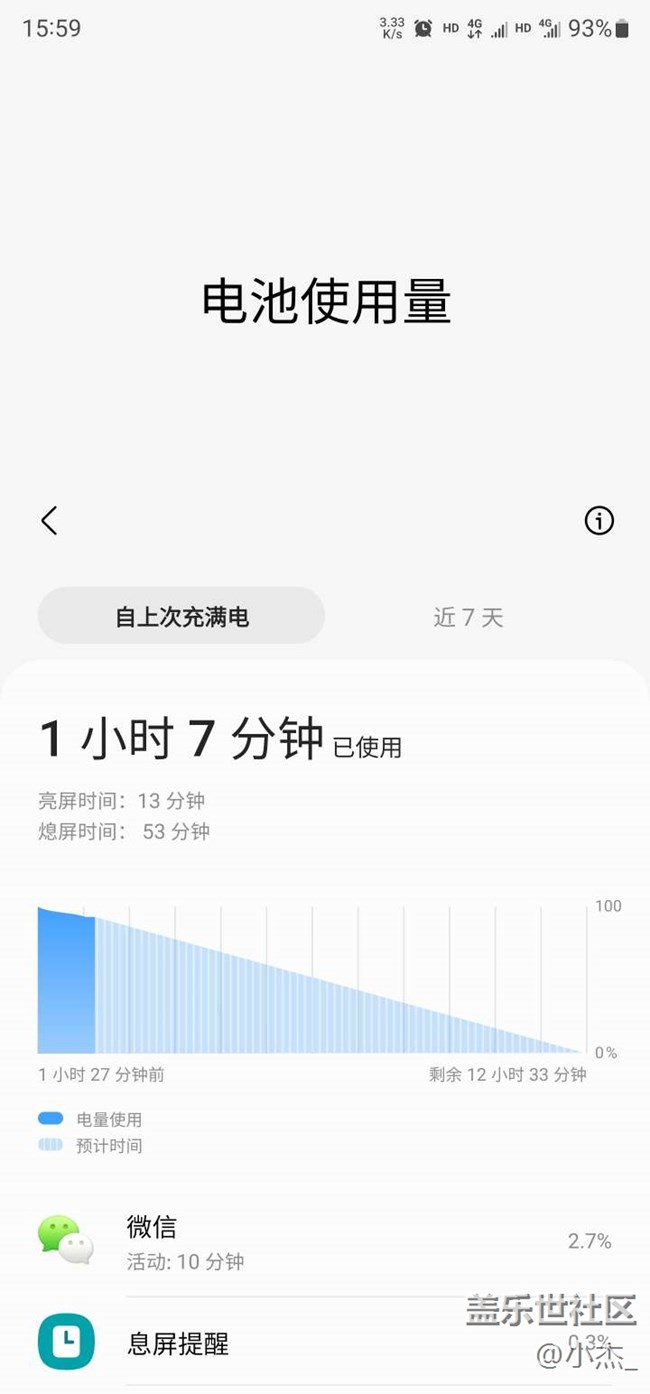This screenshot has height=1394, width=650.
Task: Select the 自上次充满电 tab
Action: [182, 616]
